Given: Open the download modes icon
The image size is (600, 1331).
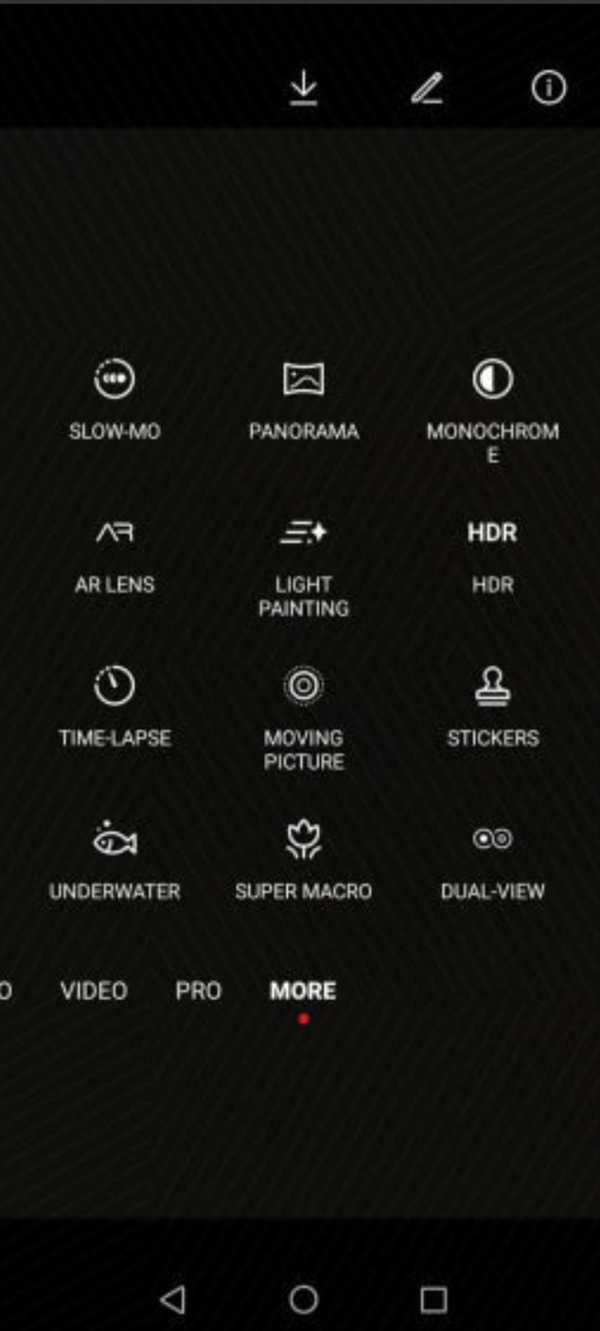Looking at the screenshot, I should pyautogui.click(x=303, y=88).
